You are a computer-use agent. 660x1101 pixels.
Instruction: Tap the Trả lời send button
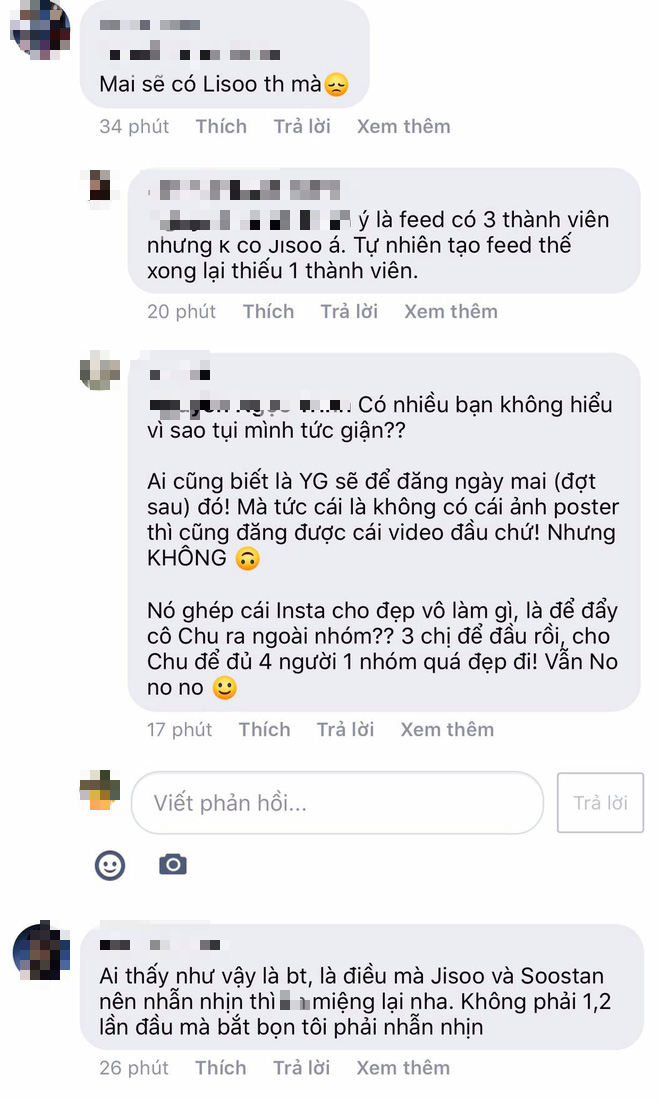600,803
